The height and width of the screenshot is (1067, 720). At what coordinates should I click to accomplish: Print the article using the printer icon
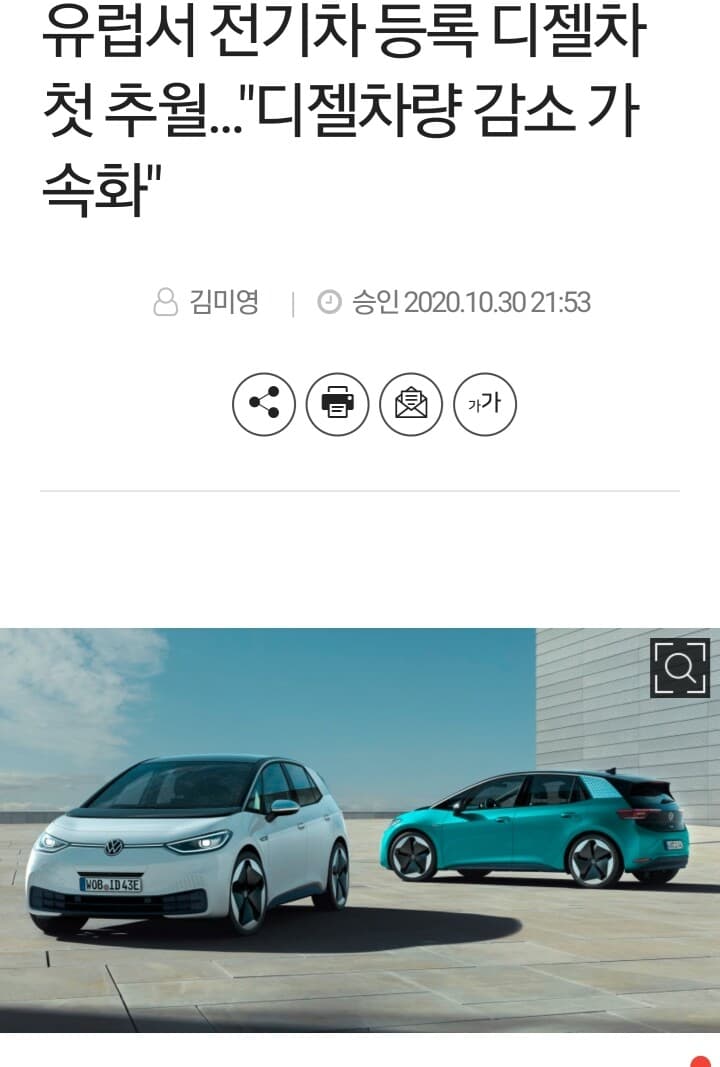pos(338,403)
